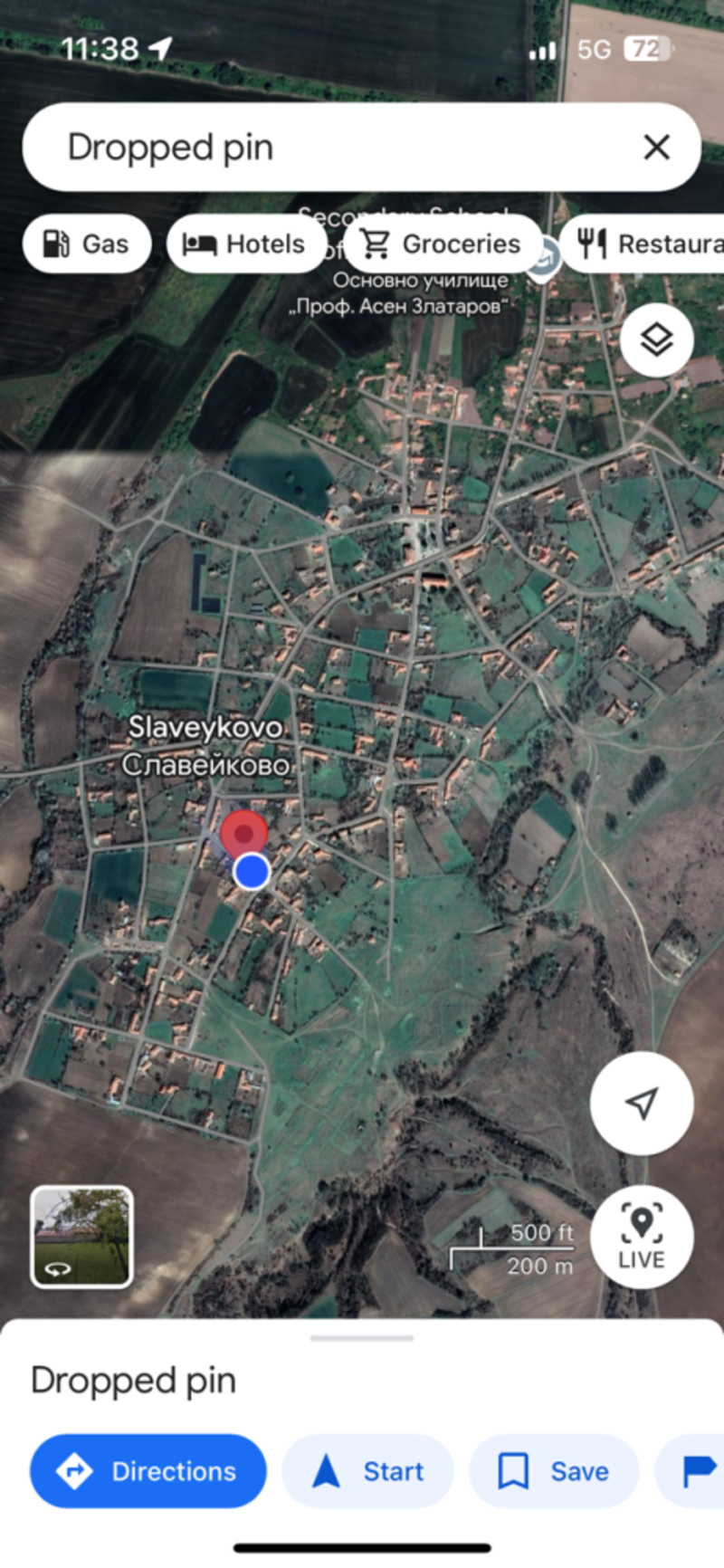
Task: Open the Street View thumbnail
Action: pyautogui.click(x=81, y=1237)
